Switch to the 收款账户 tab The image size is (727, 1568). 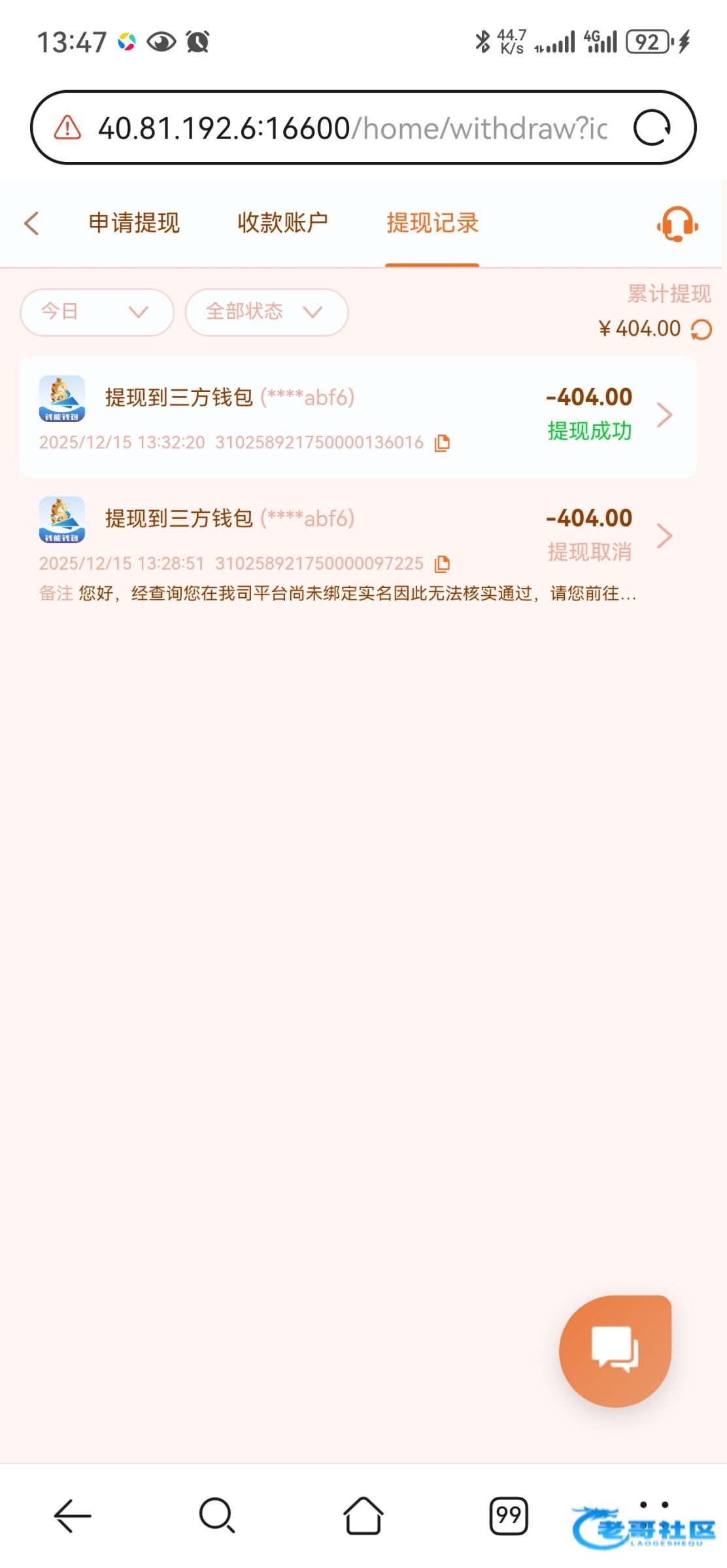[282, 223]
